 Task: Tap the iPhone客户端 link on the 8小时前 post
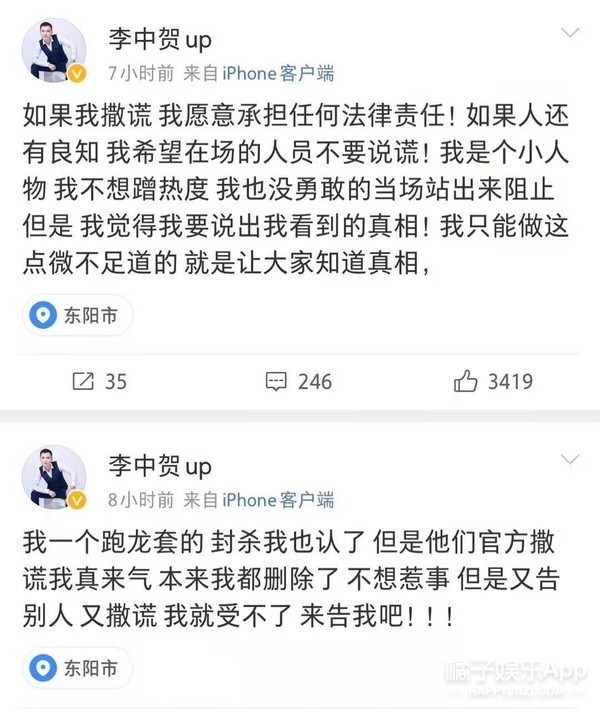tap(277, 499)
